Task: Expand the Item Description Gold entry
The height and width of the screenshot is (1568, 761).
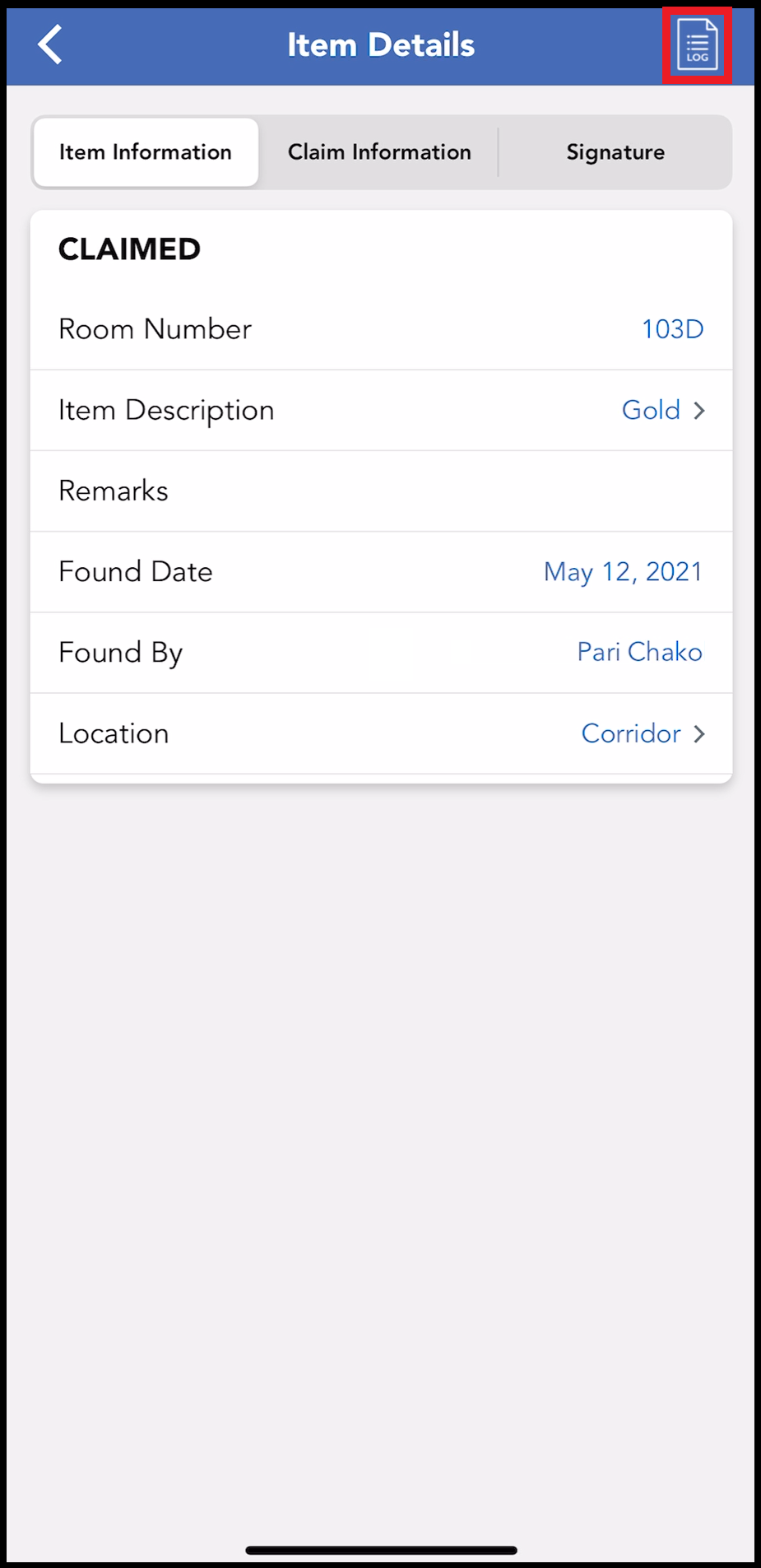Action: tap(650, 410)
